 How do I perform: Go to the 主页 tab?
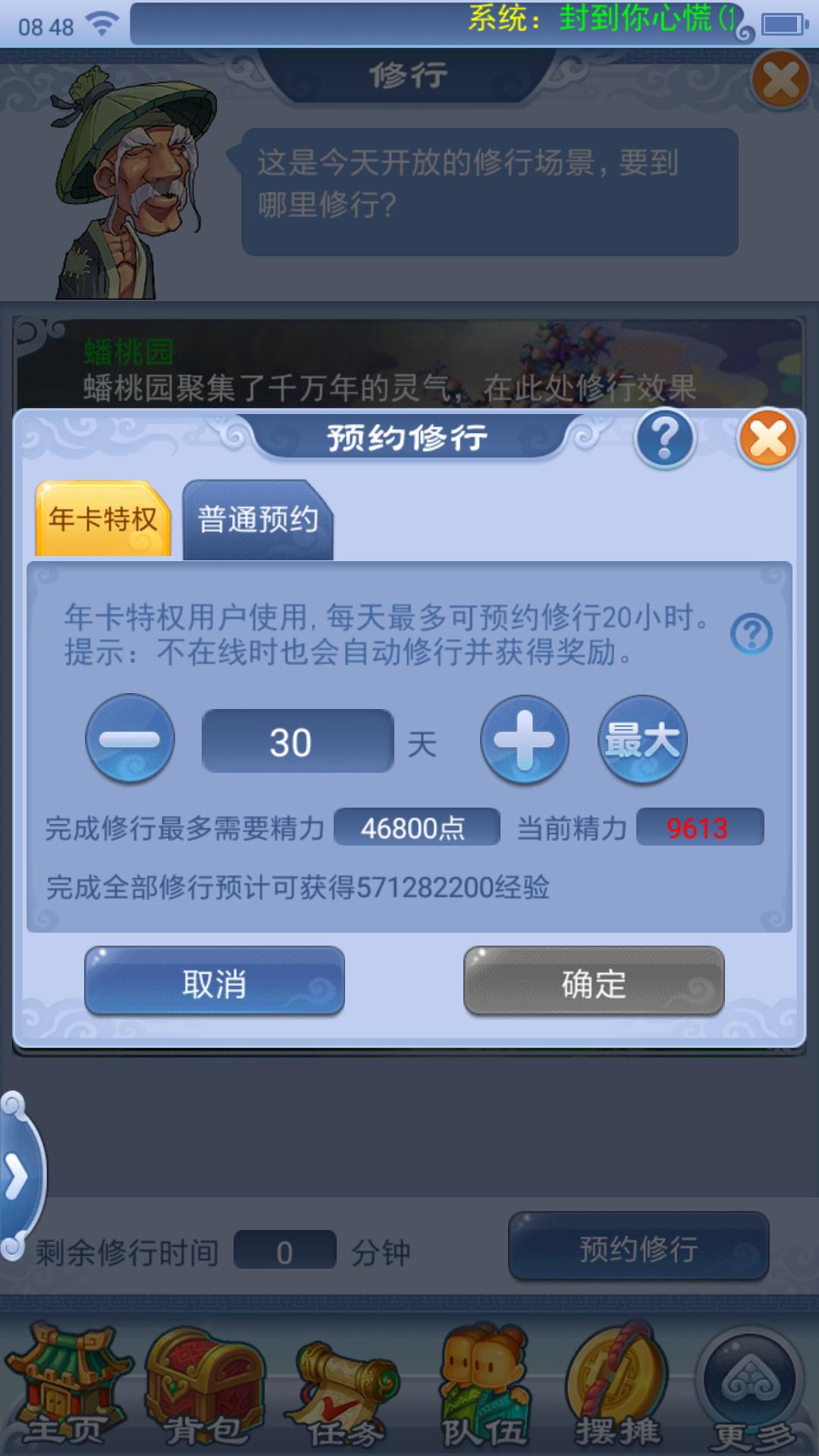67,1386
